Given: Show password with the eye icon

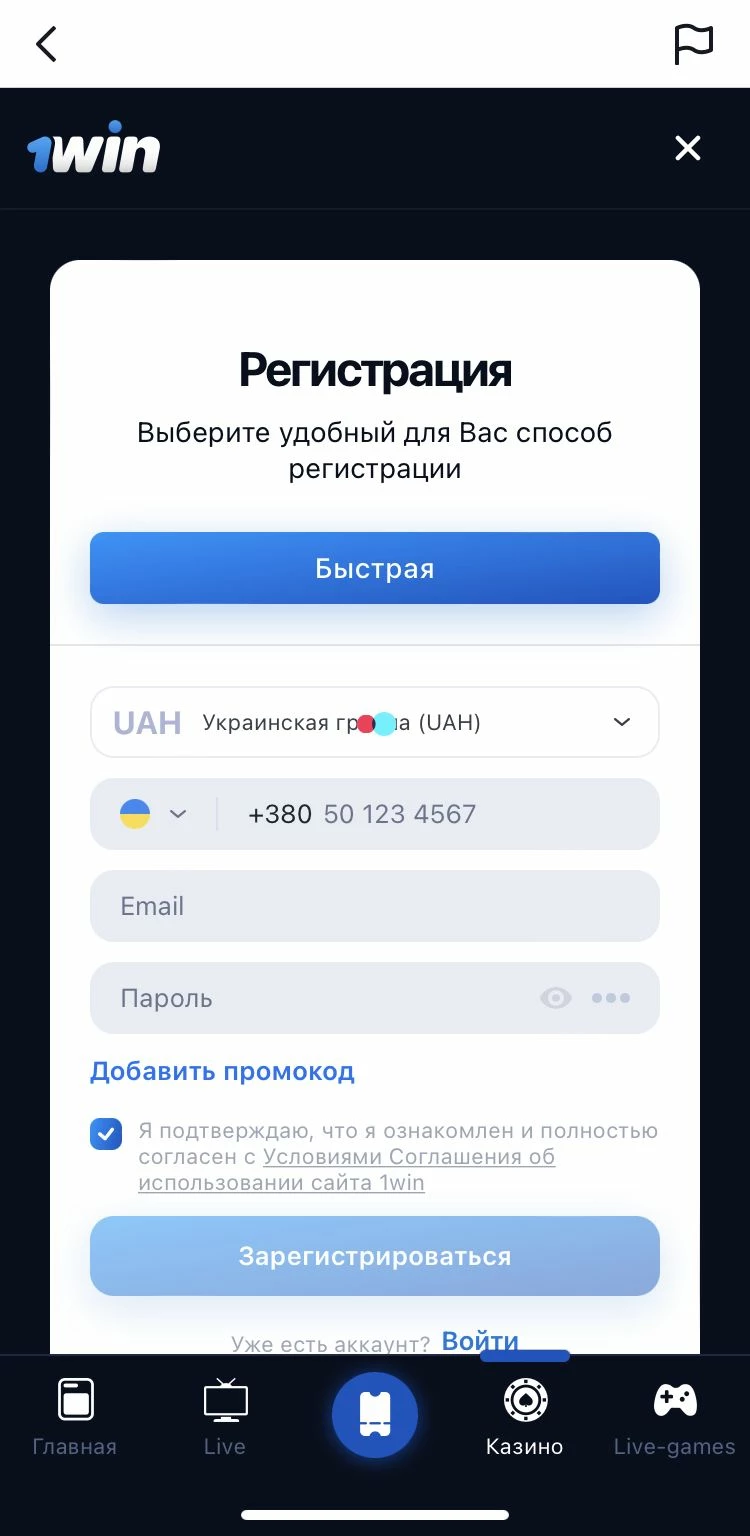Looking at the screenshot, I should (x=556, y=998).
